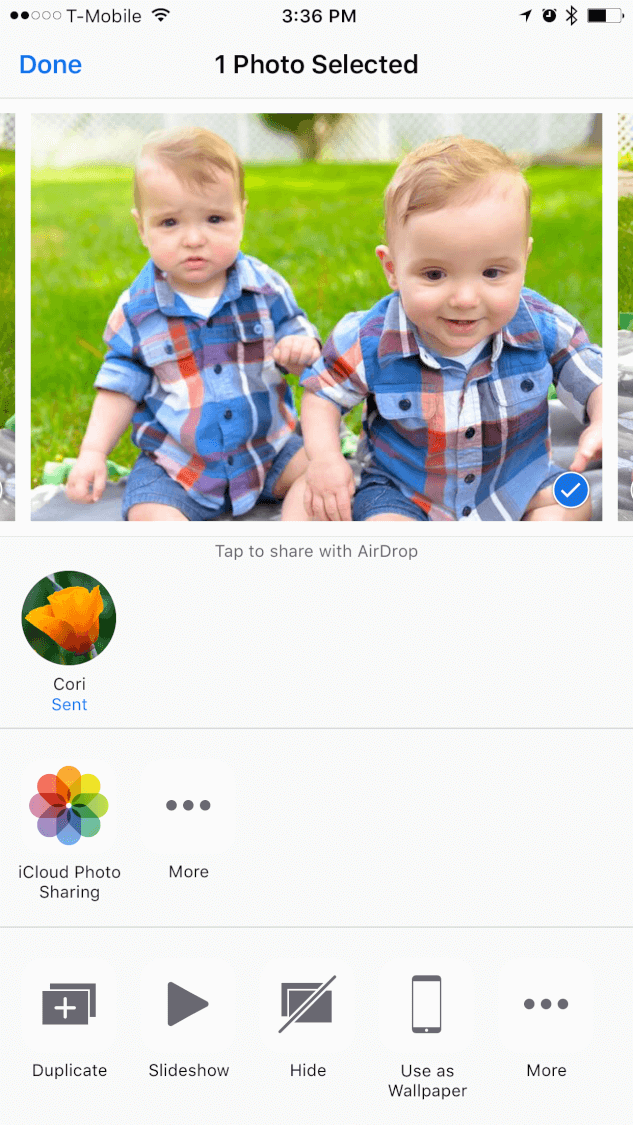Share via iCloud Photo Sharing

tap(69, 805)
